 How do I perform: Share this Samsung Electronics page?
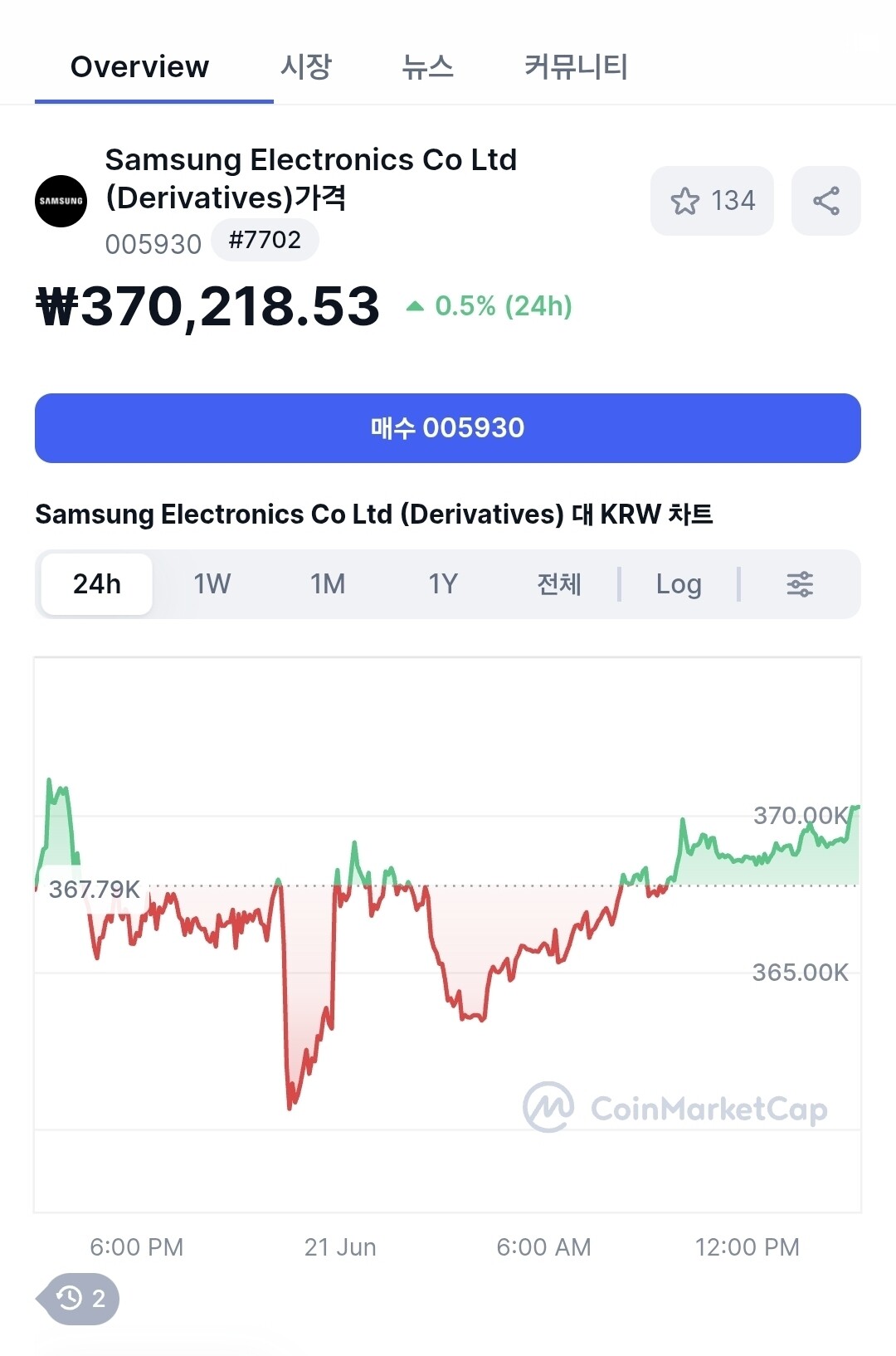[x=825, y=201]
